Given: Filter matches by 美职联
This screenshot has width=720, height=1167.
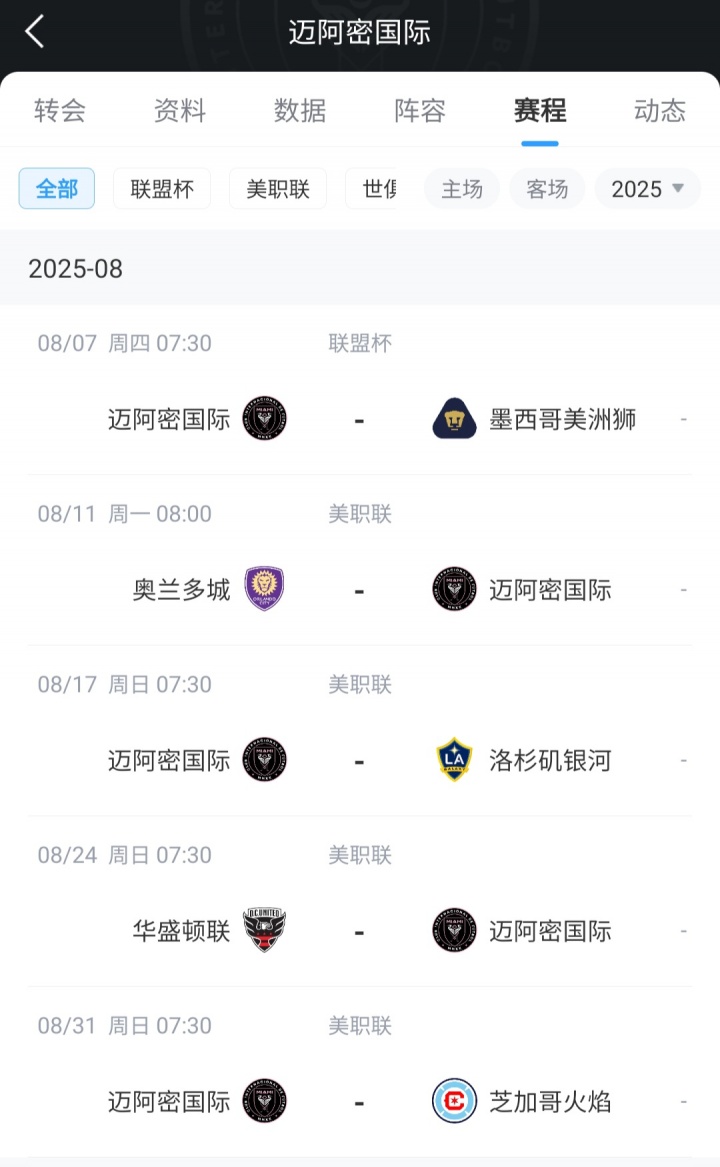Looking at the screenshot, I should coord(278,188).
